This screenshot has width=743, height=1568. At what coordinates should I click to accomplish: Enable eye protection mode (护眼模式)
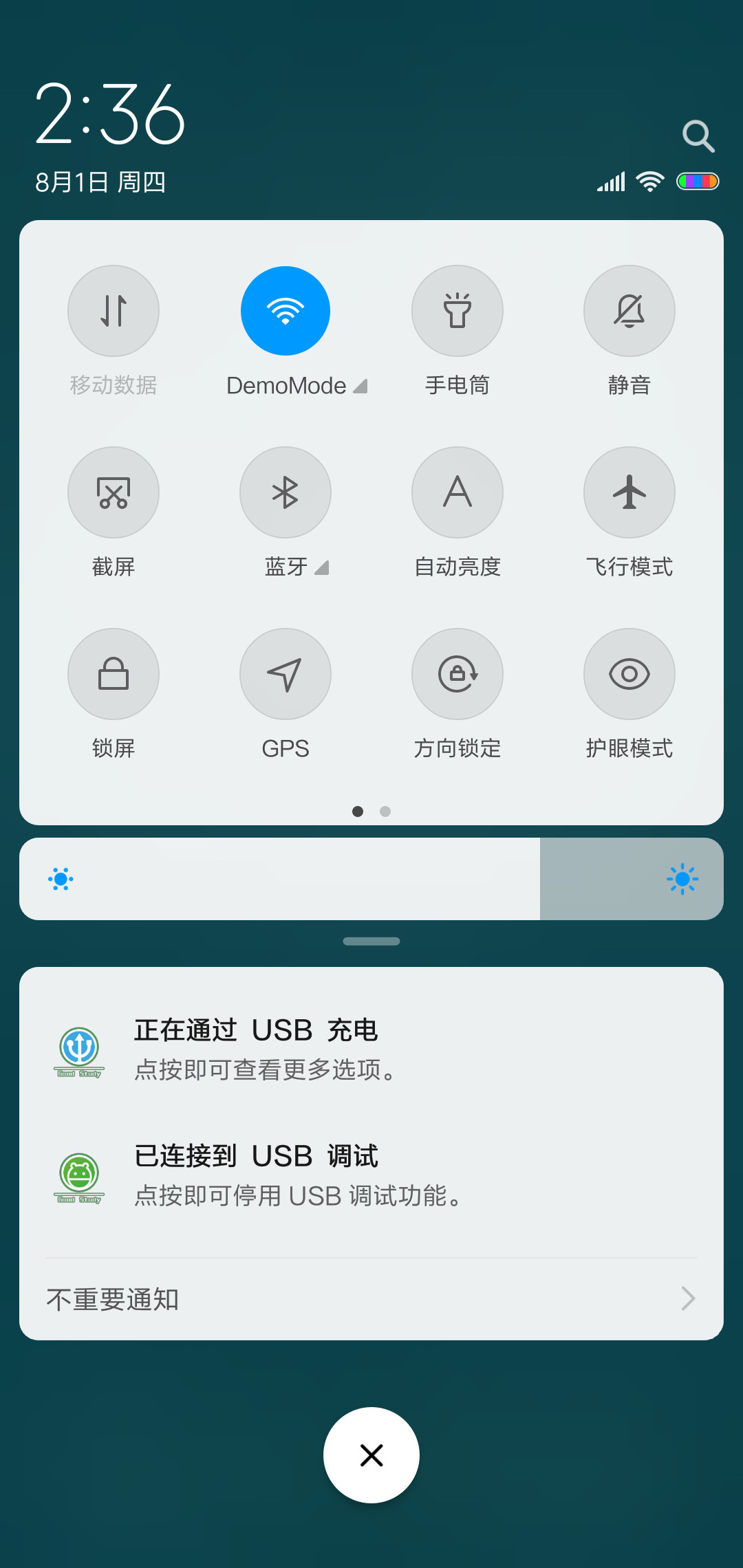pos(629,674)
